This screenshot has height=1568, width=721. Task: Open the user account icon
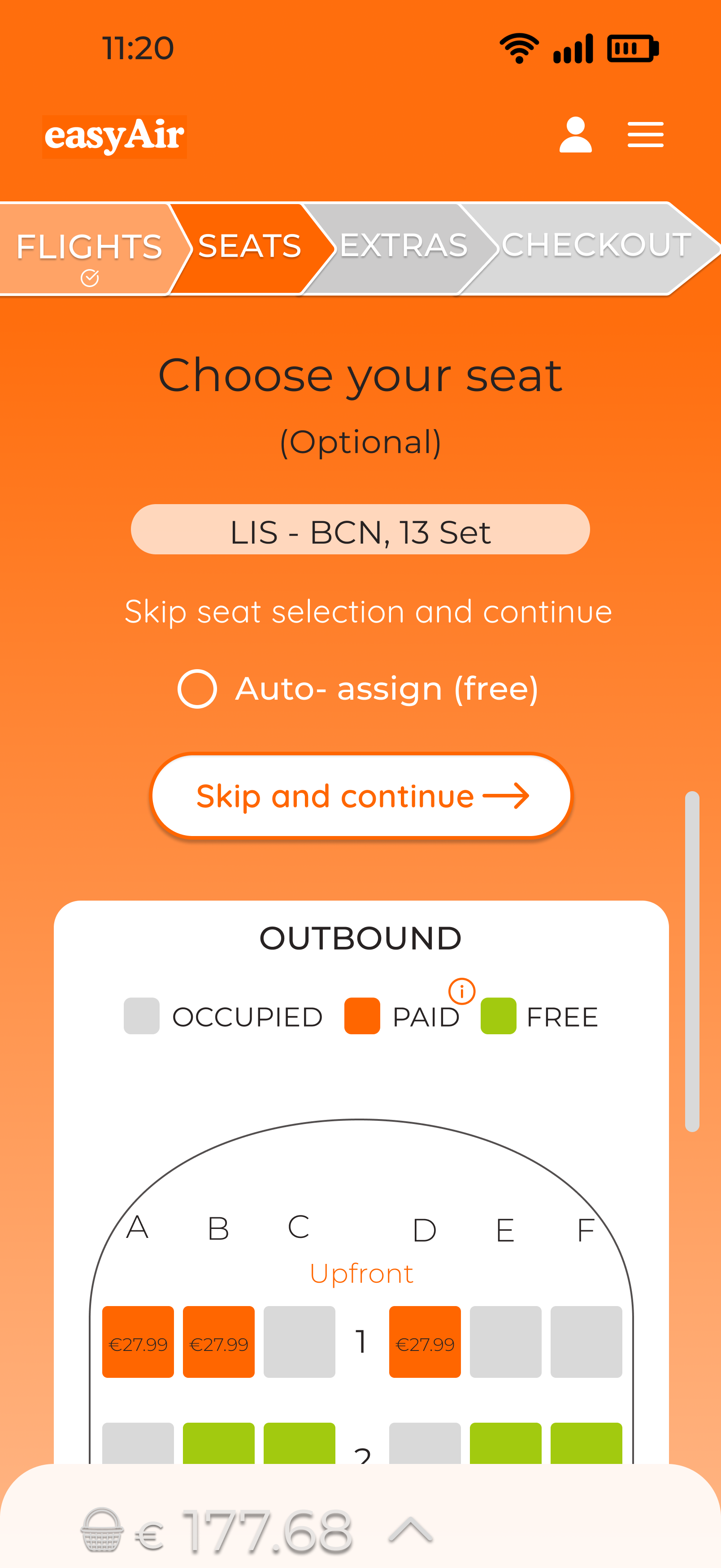point(575,135)
